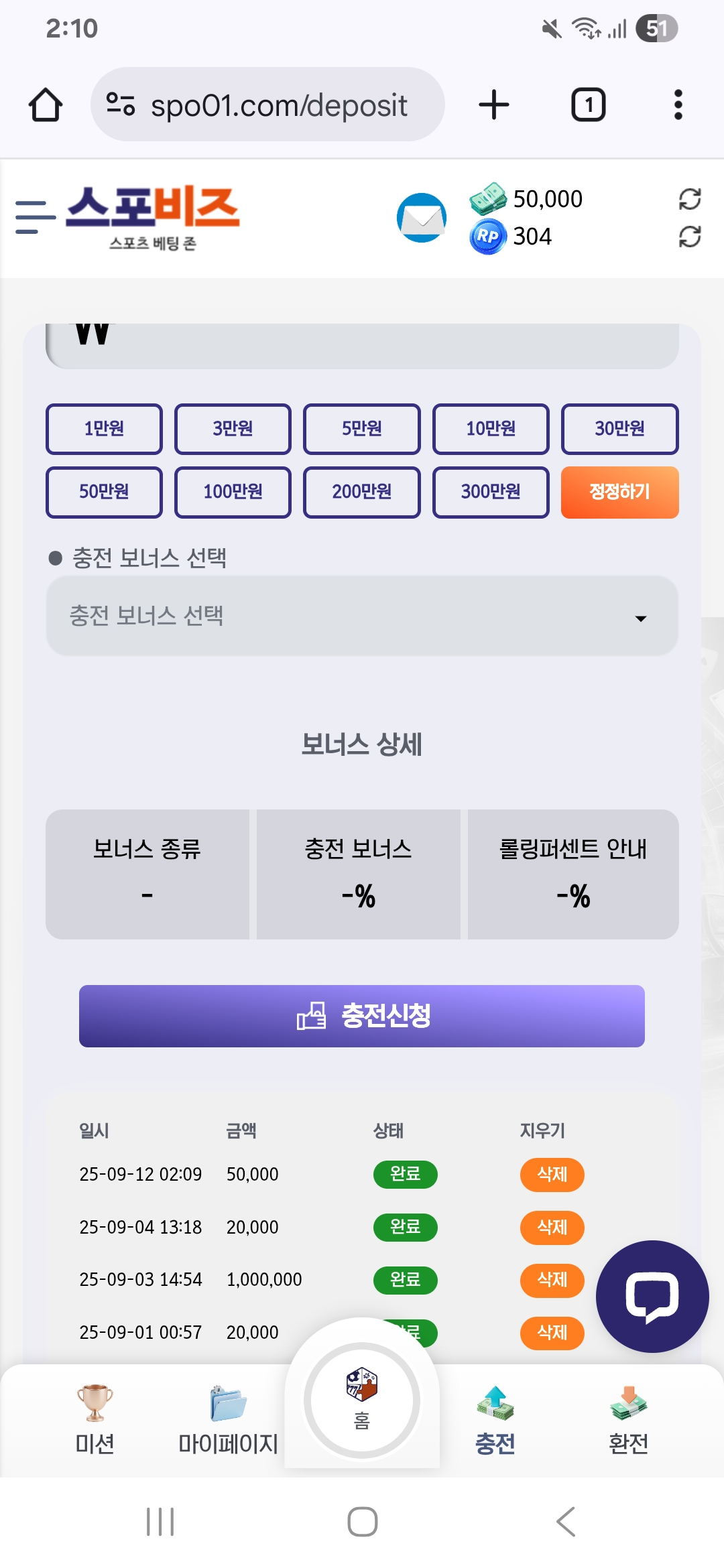Pick the 30만원 amount button

619,429
